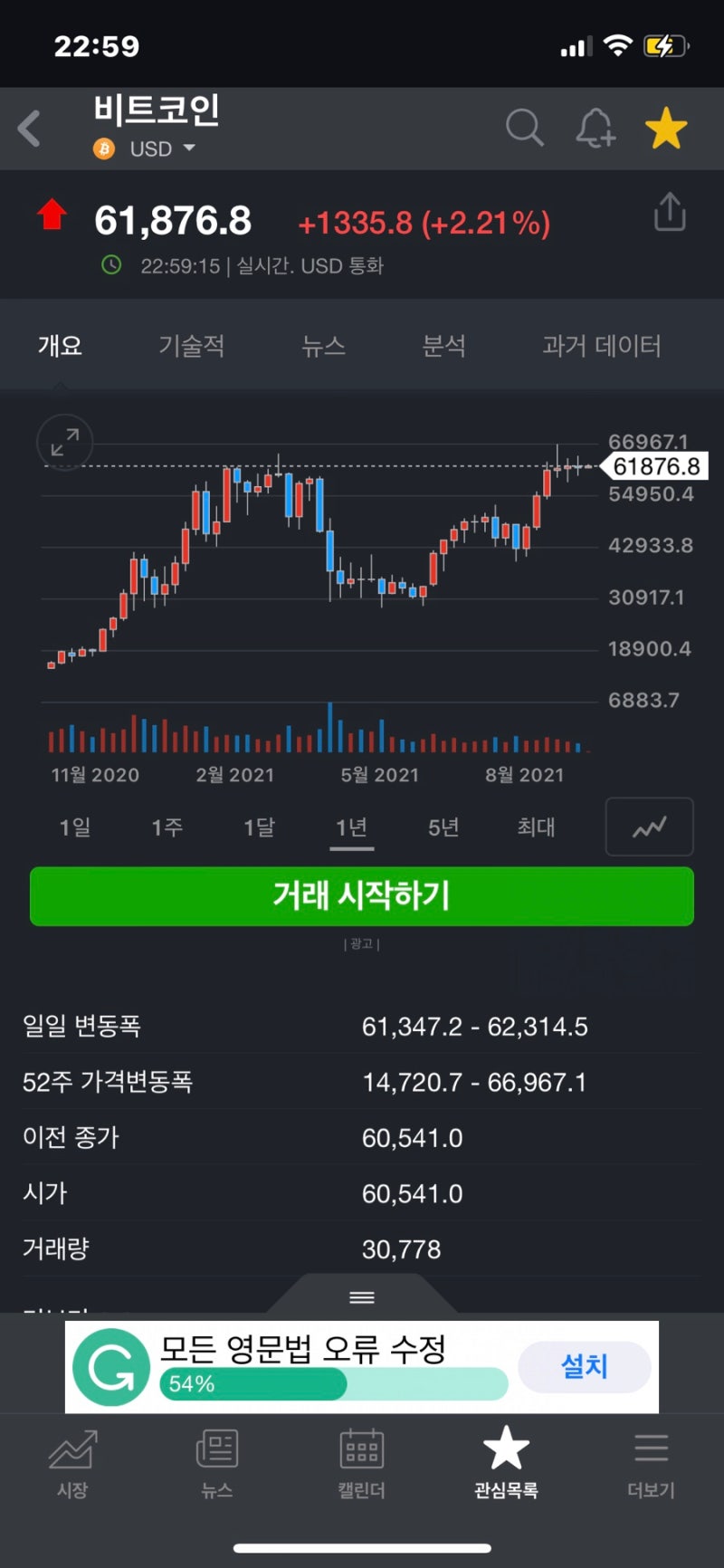Share Bitcoin price using the share icon
This screenshot has width=724, height=1568.
point(669,210)
